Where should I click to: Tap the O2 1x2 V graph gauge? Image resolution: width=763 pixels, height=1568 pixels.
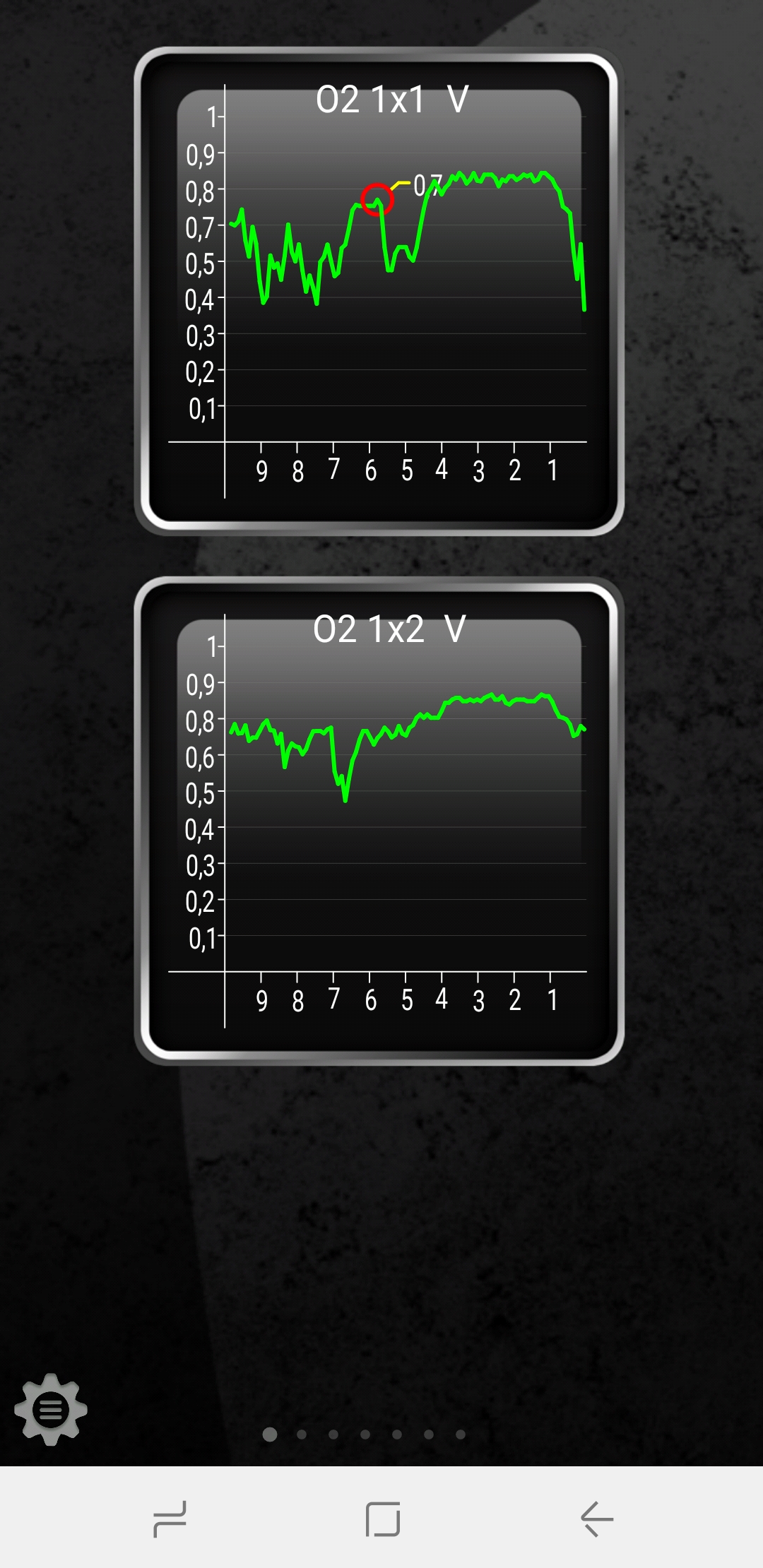379,821
